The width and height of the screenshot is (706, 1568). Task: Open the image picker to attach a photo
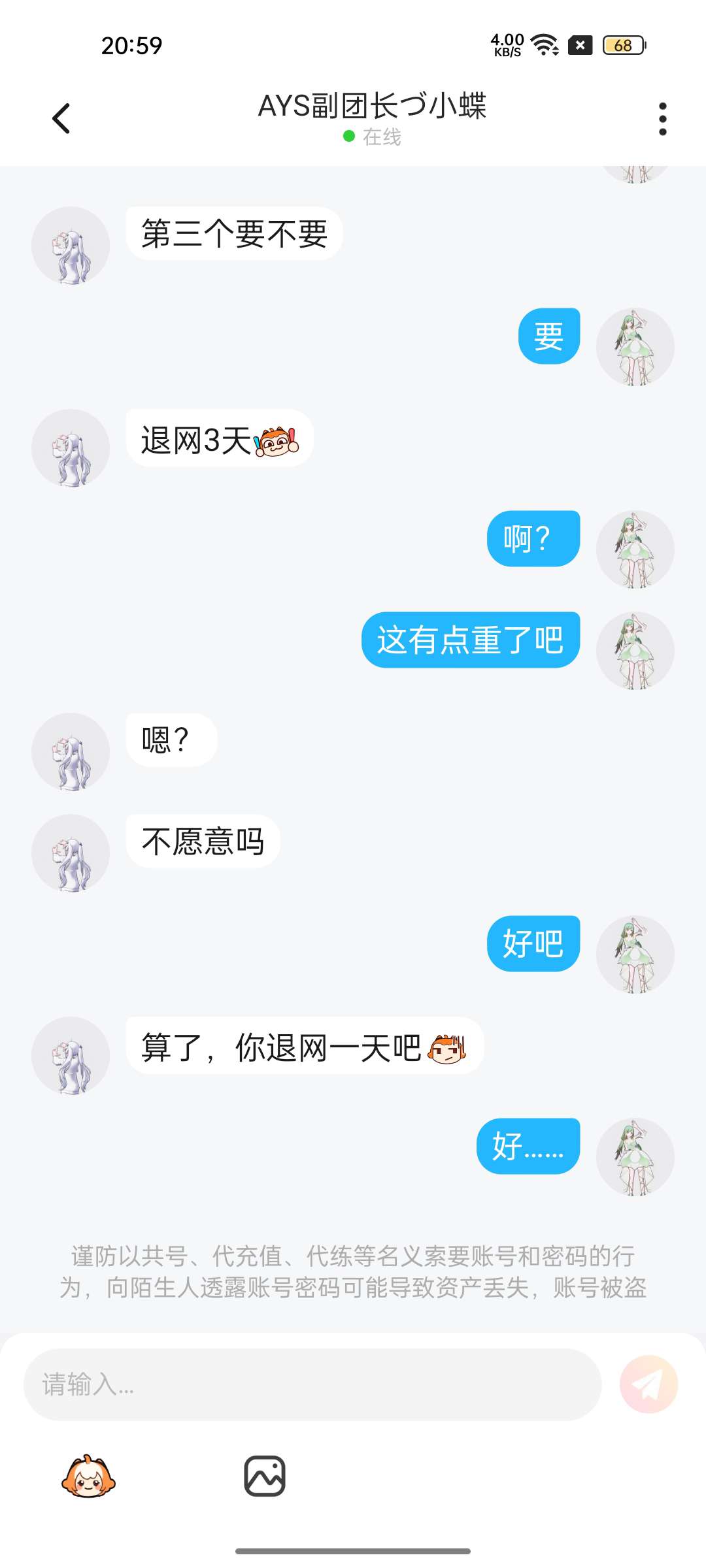coord(265,1477)
